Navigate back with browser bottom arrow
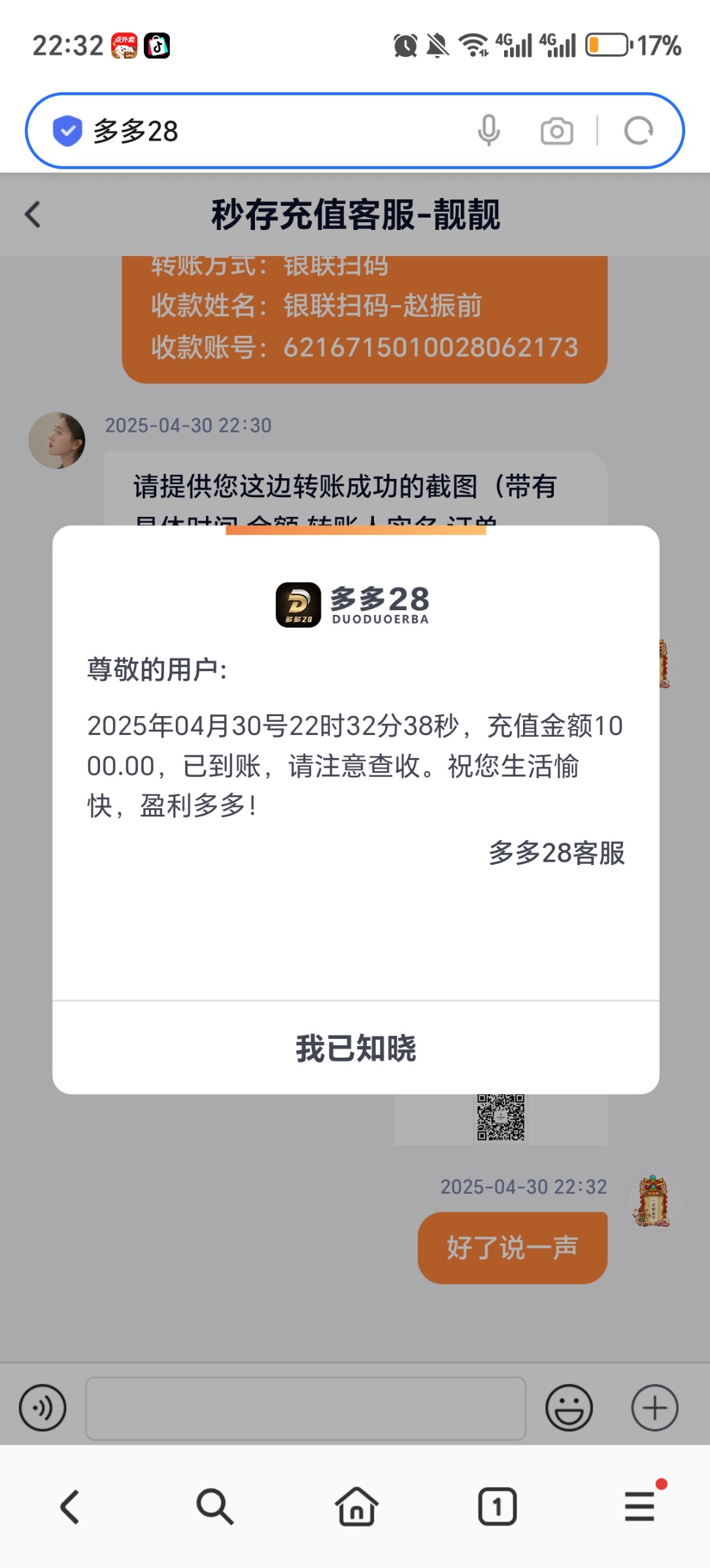 [x=70, y=1507]
